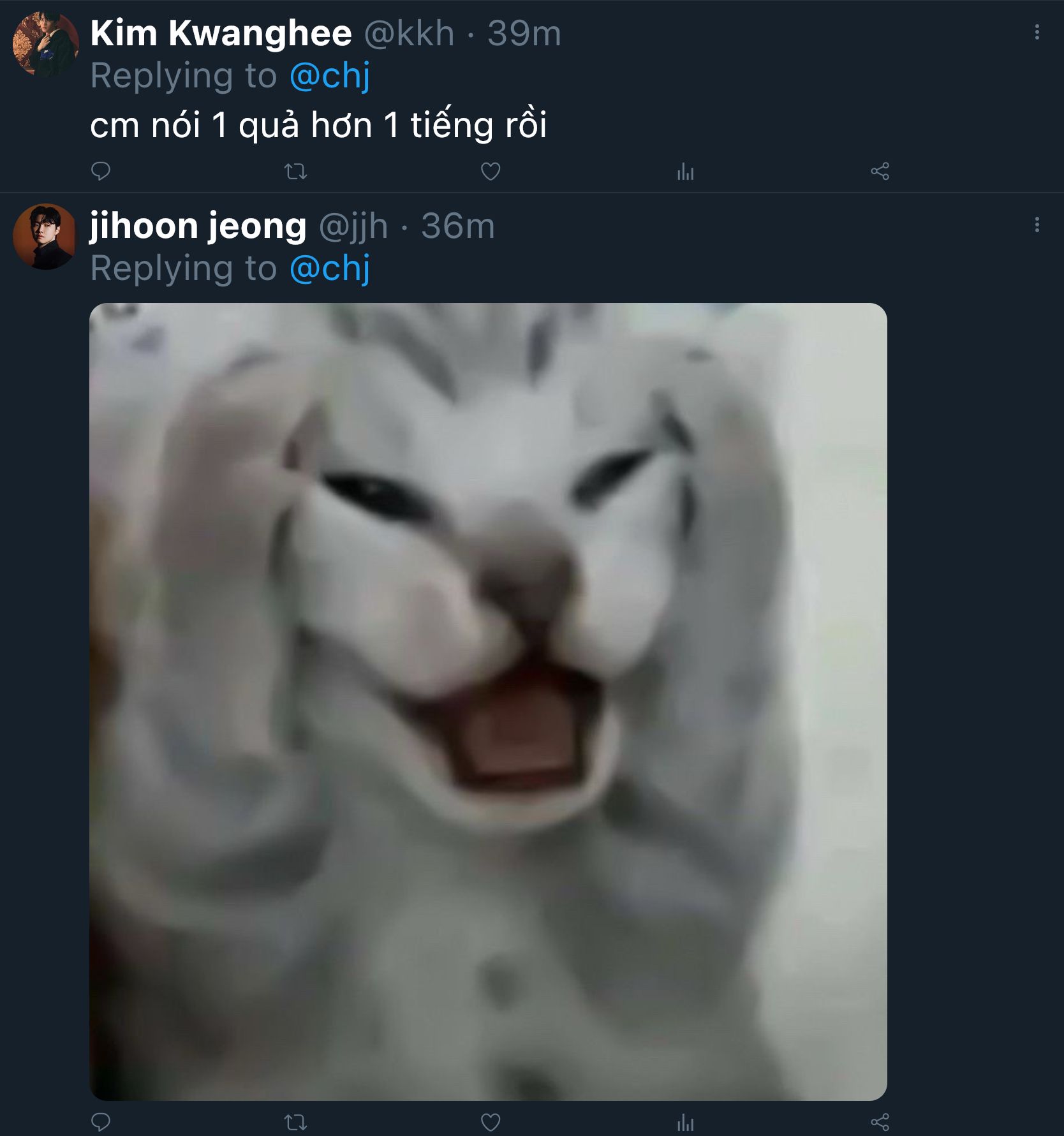1064x1136 pixels.
Task: Reply to Kim Kwanghee's tweet
Action: pos(101,171)
